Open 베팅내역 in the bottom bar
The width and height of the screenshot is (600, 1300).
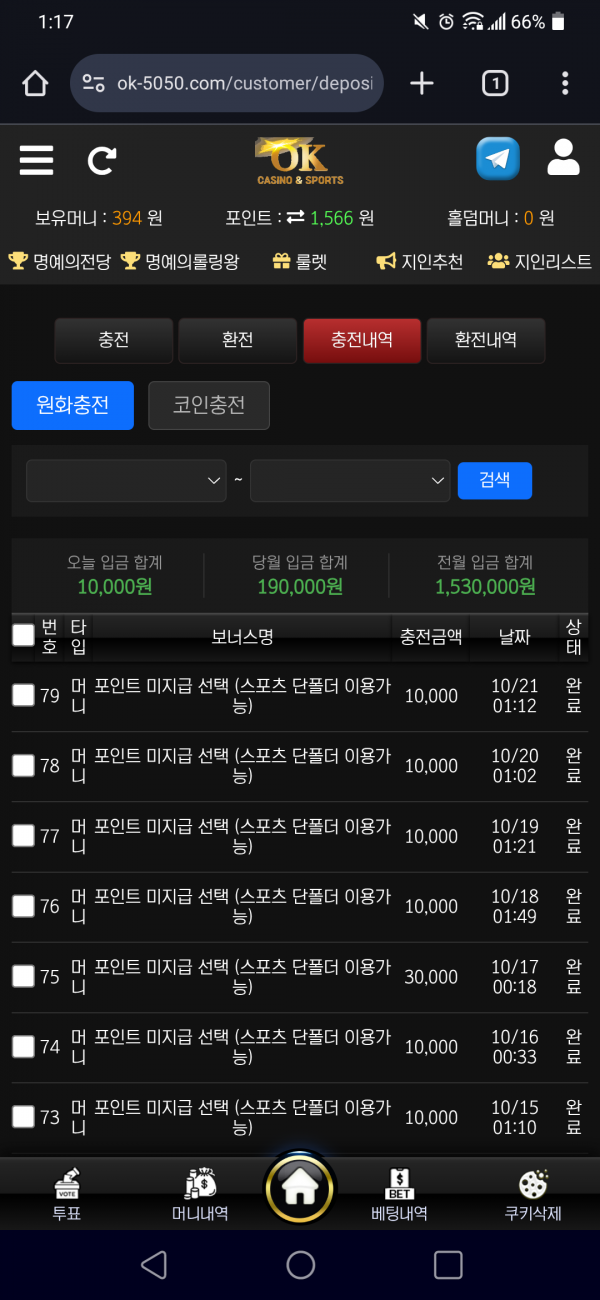399,1195
